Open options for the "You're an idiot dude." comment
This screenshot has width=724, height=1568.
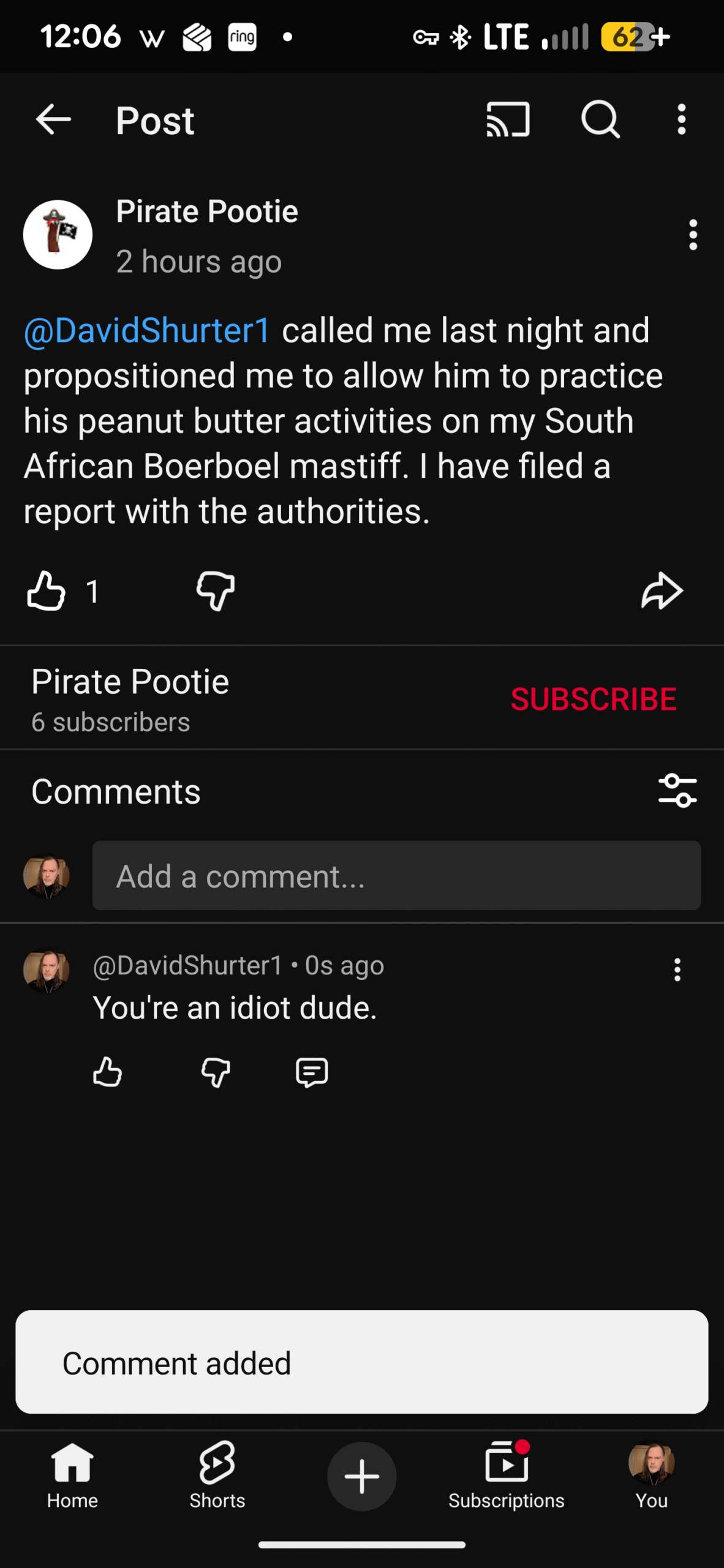click(677, 970)
